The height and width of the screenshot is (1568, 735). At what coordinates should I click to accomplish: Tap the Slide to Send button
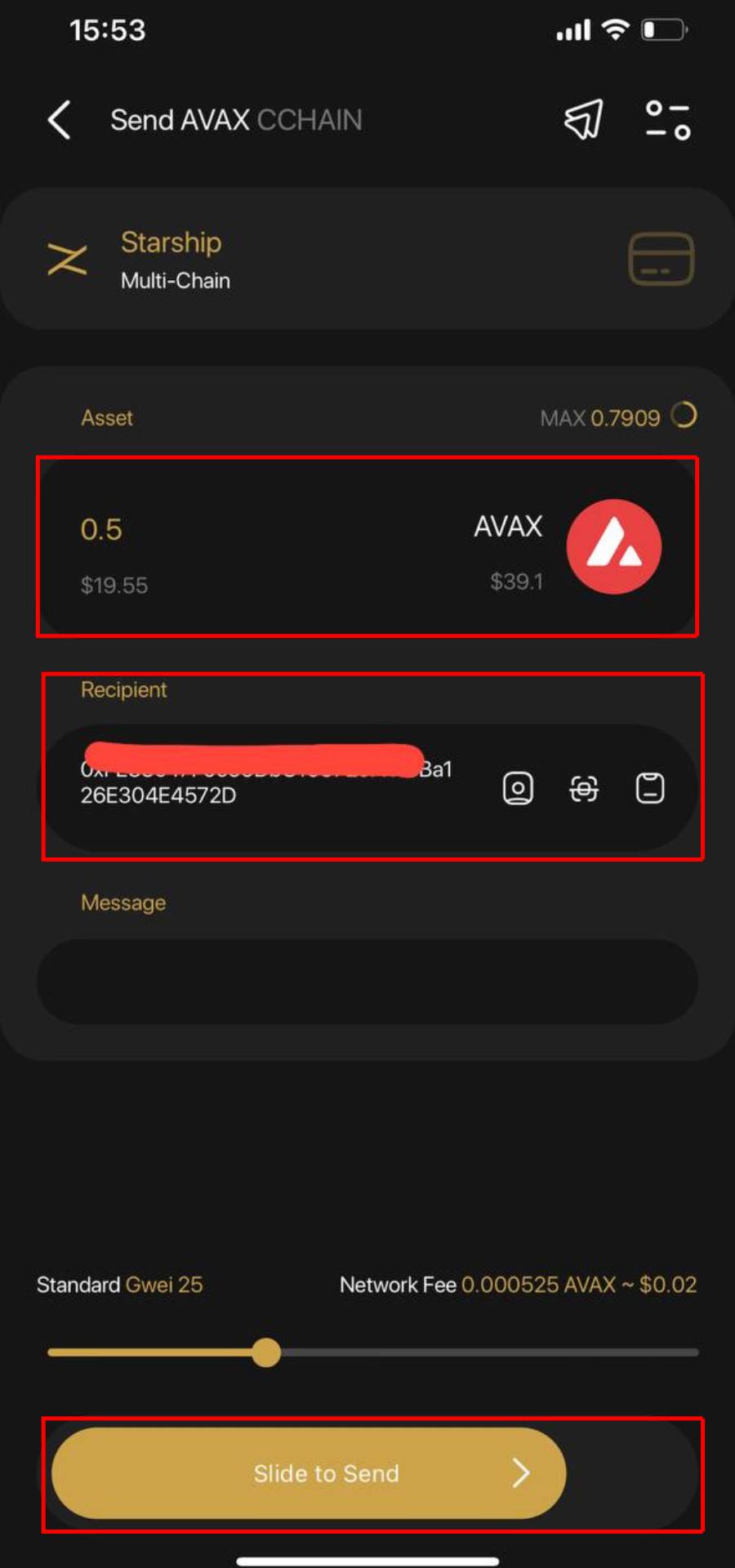(309, 1473)
